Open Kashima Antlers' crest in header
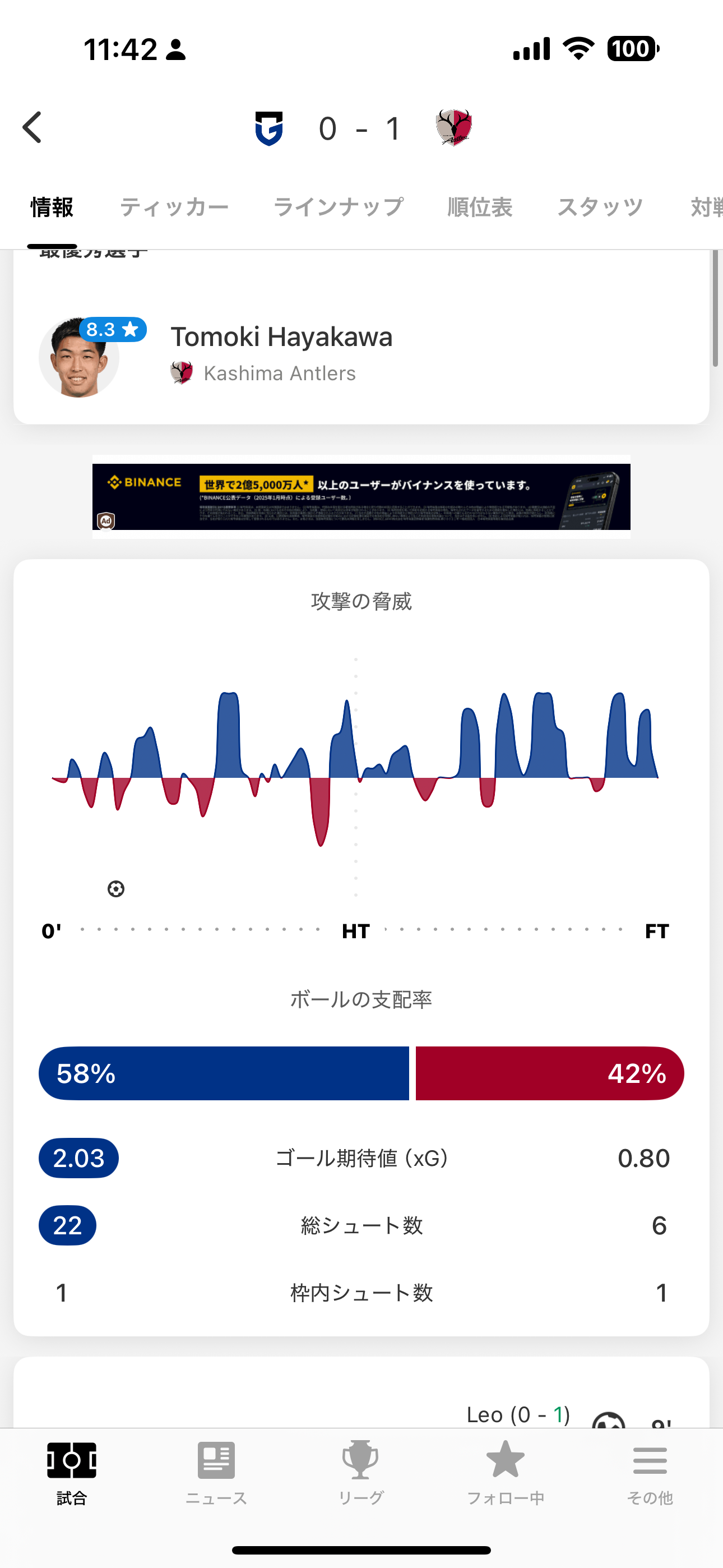The height and width of the screenshot is (1568, 723). coord(454,128)
